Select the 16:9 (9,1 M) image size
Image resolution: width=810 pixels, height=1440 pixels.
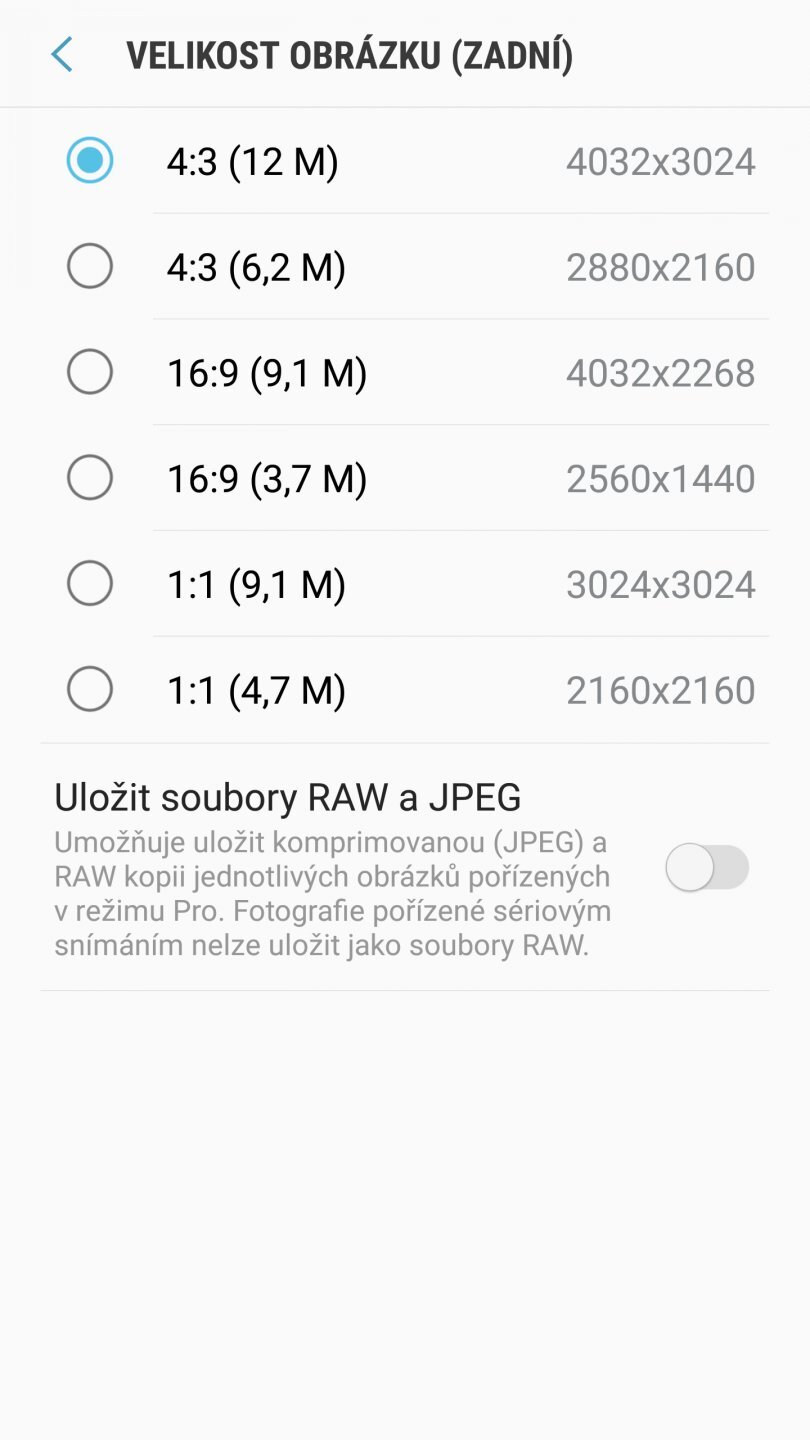tap(90, 371)
